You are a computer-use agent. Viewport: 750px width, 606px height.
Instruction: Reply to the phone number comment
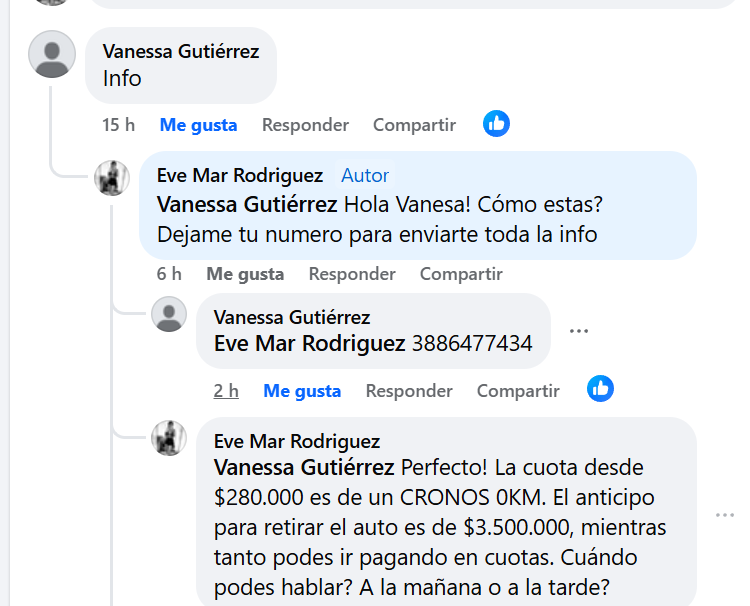409,391
